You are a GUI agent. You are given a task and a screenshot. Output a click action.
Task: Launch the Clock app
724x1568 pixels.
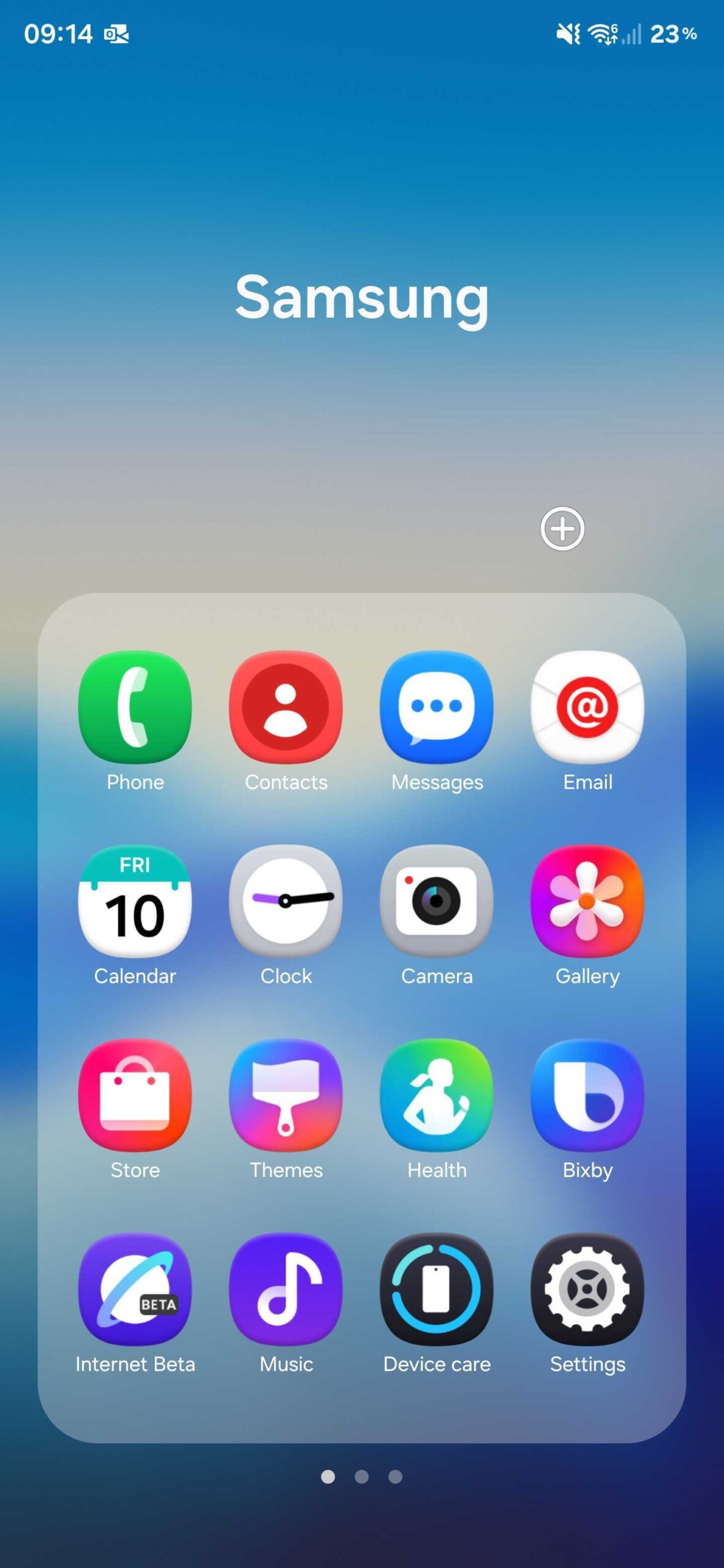[x=285, y=900]
